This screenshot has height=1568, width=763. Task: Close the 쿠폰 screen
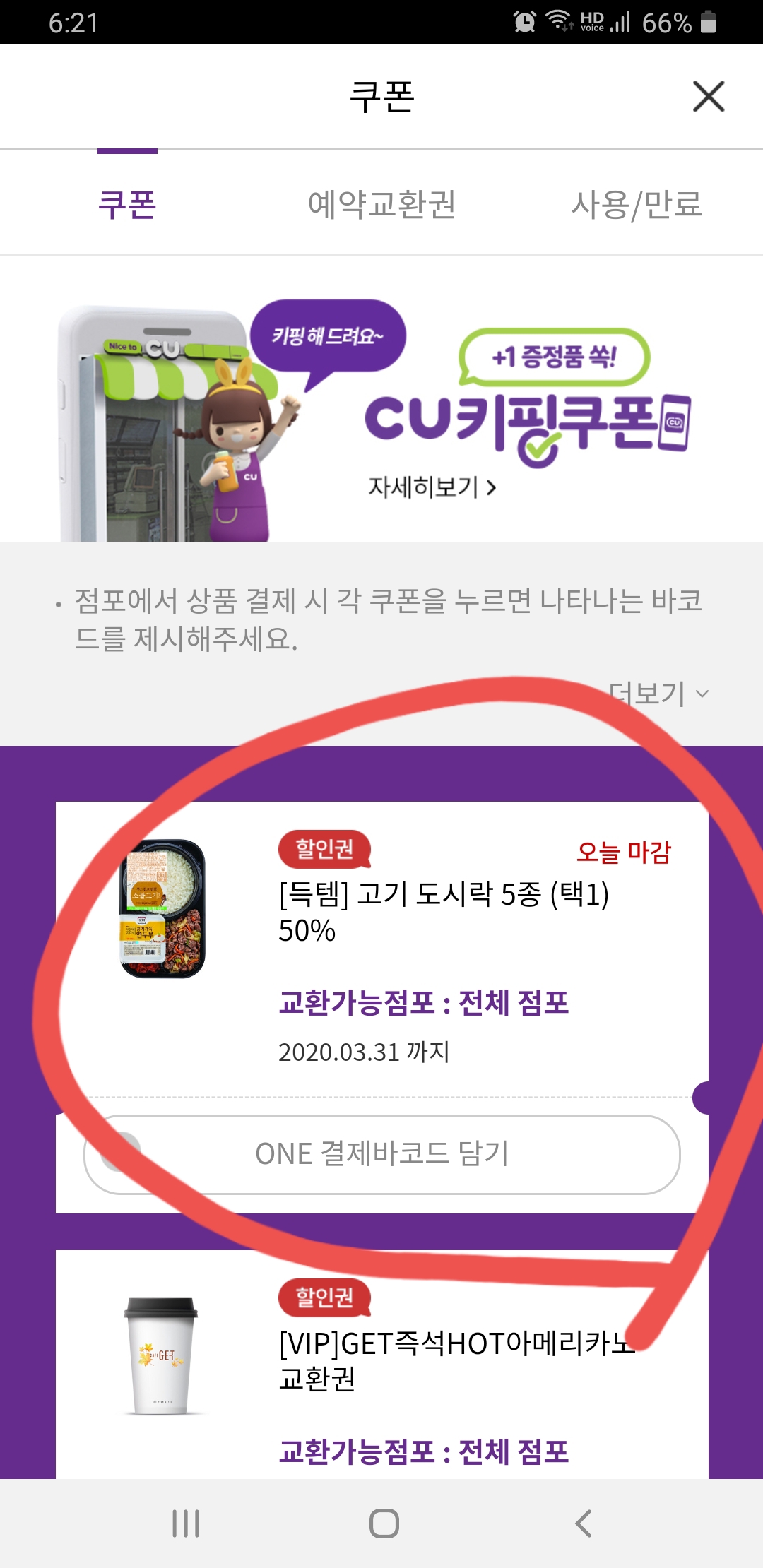point(709,97)
